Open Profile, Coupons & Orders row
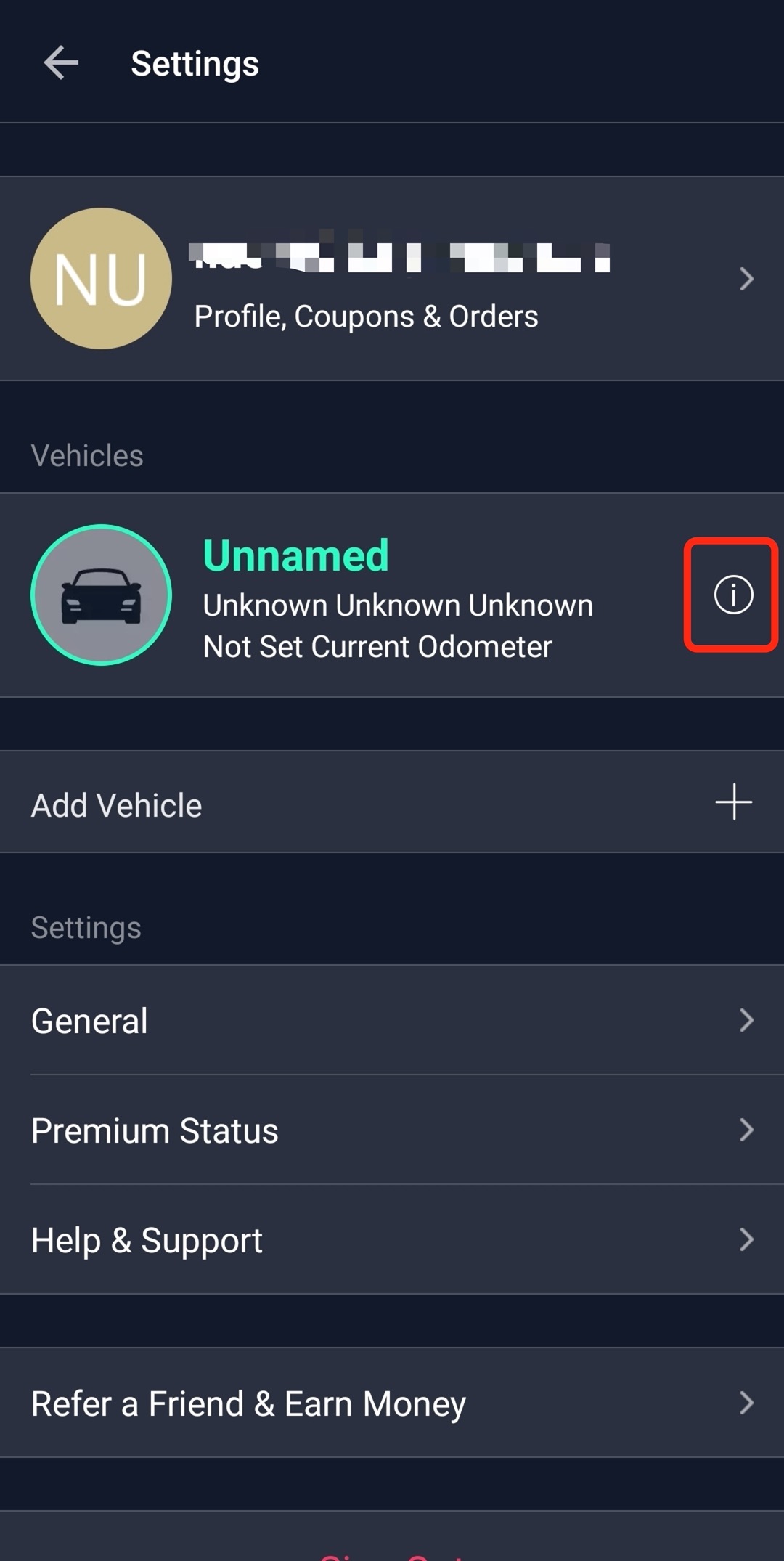The image size is (784, 1561). (x=392, y=279)
